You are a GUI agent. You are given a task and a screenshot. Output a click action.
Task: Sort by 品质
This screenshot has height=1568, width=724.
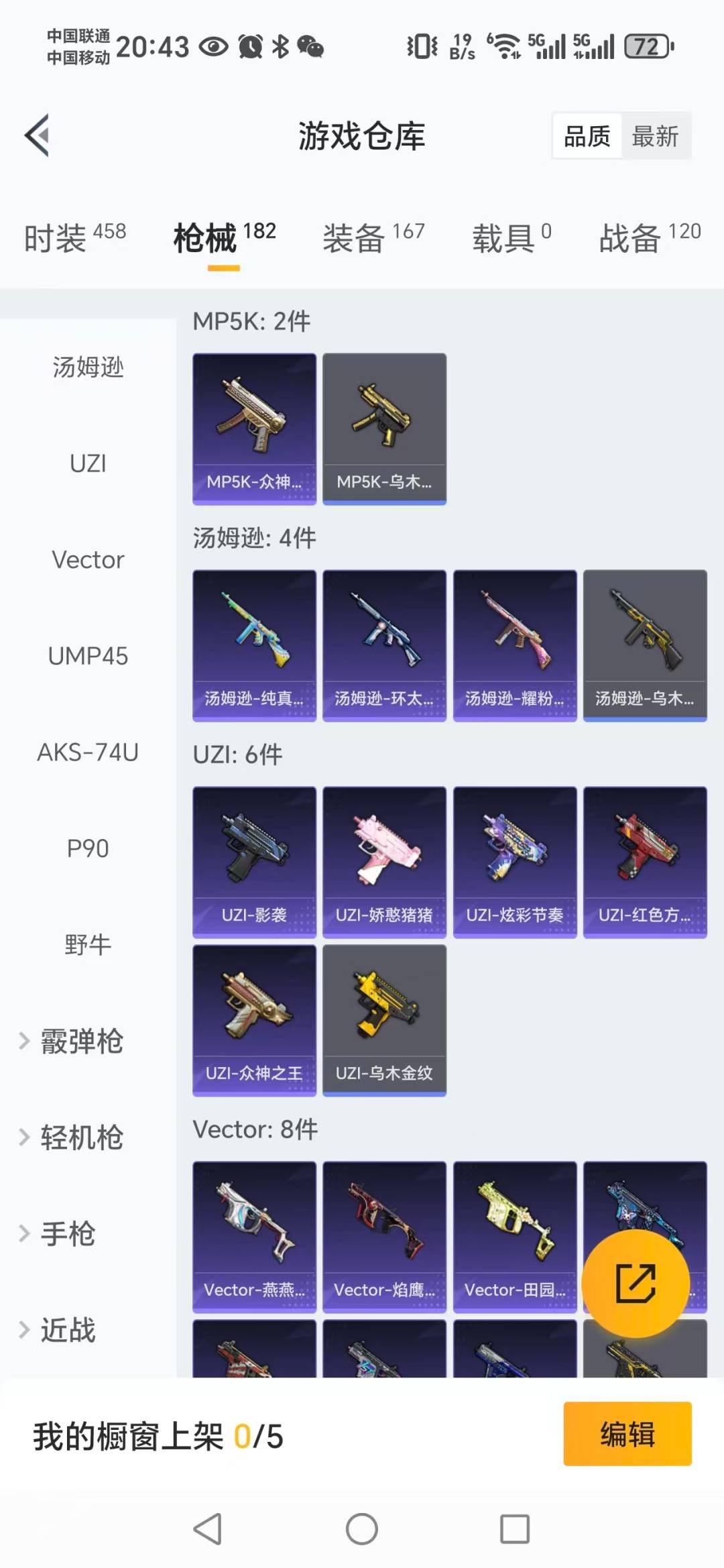click(587, 136)
